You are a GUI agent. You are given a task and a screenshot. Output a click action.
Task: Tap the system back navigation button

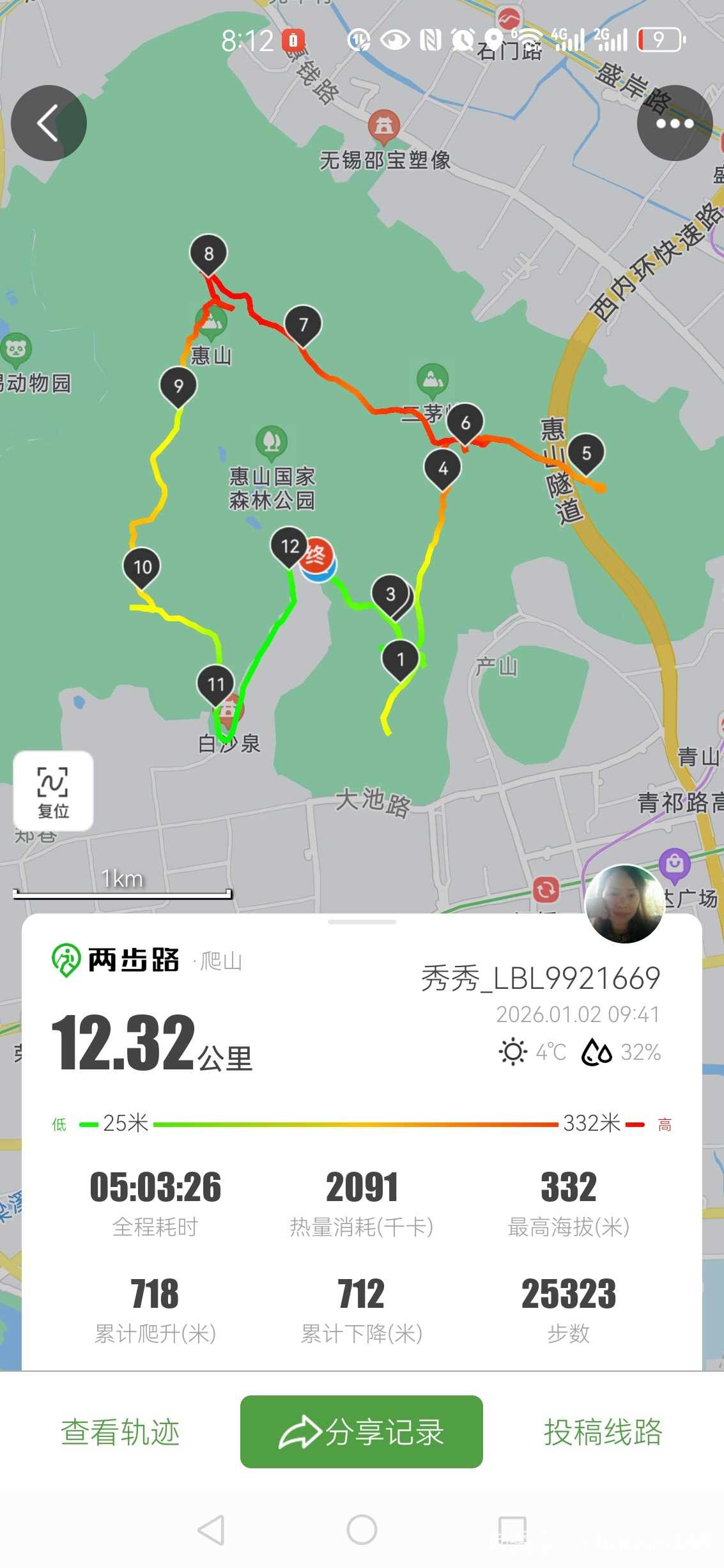(212, 1530)
